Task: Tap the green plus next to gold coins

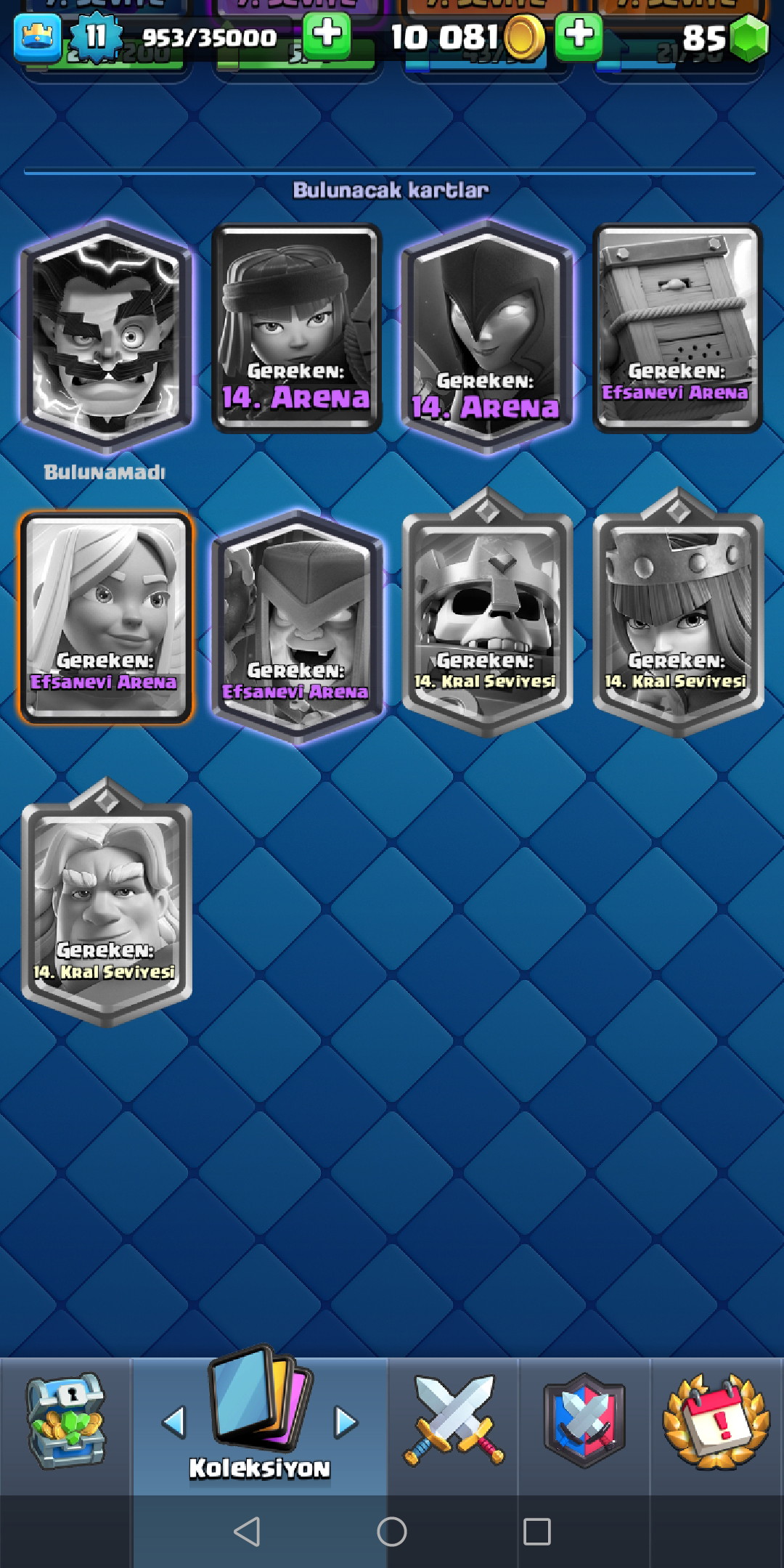Action: pos(579,35)
